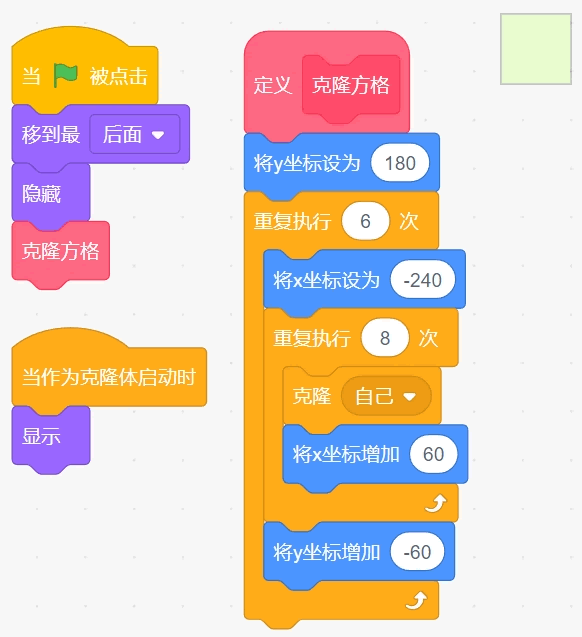Select the 当作为克隆体启动时 hat block
The height and width of the screenshot is (637, 582).
[x=109, y=372]
